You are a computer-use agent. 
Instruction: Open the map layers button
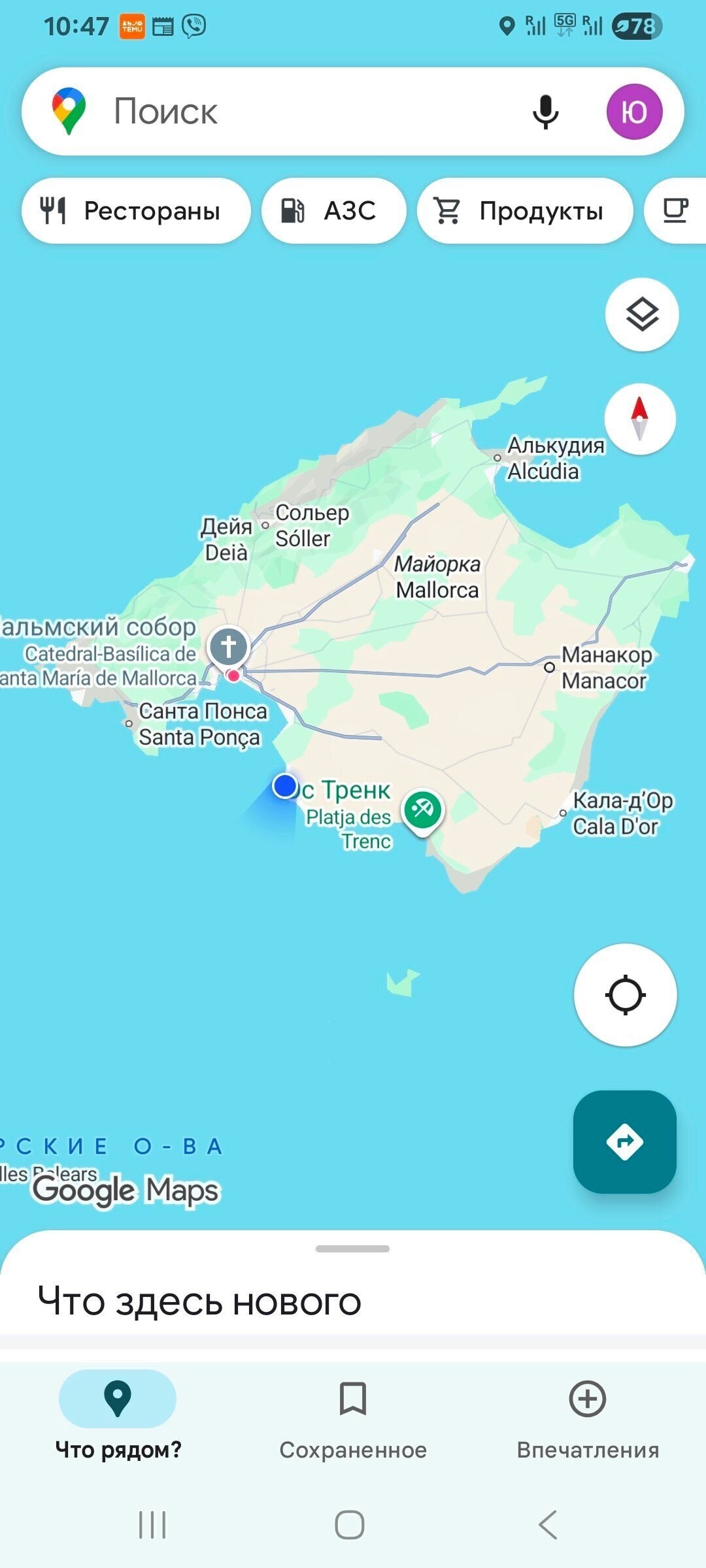[x=642, y=315]
